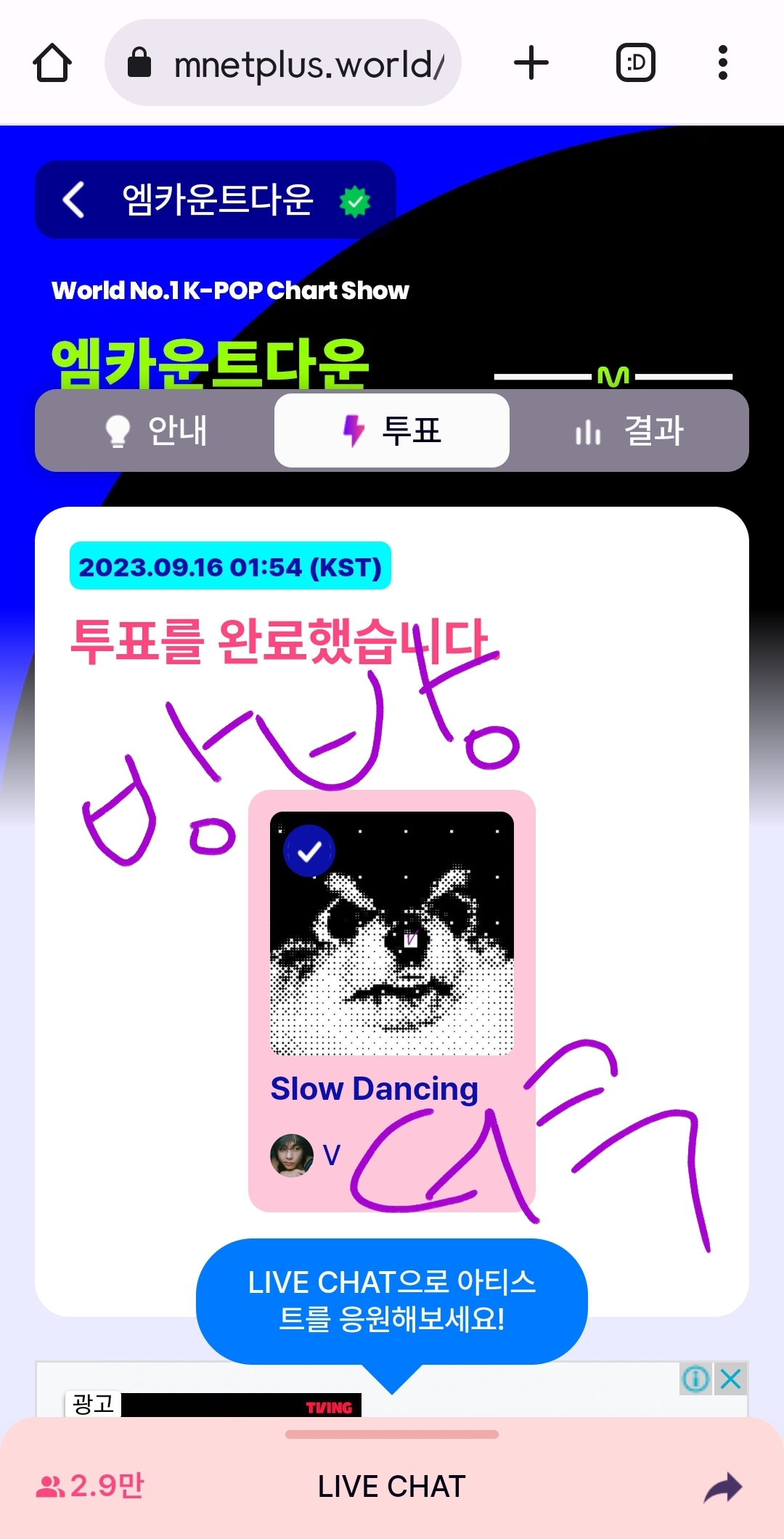Image resolution: width=784 pixels, height=1539 pixels.
Task: Switch to the 안내 tab
Action: (x=155, y=430)
